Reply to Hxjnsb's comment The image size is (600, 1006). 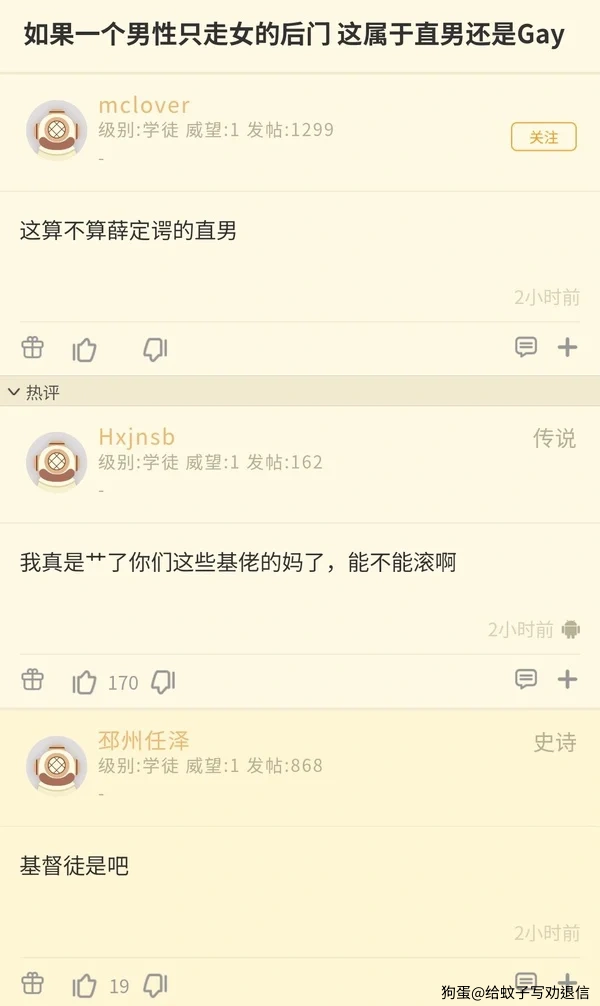526,680
